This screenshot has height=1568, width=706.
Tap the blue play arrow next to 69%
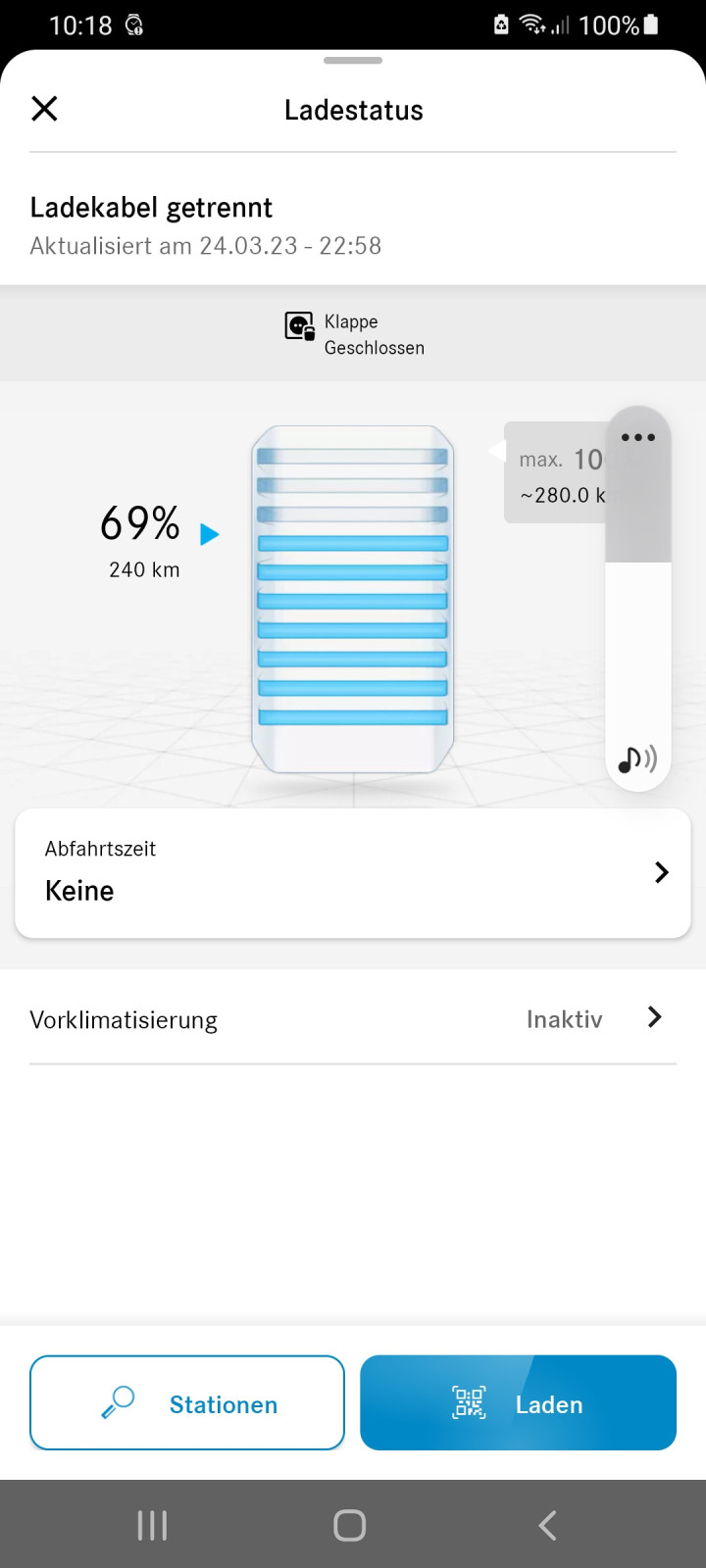[209, 534]
